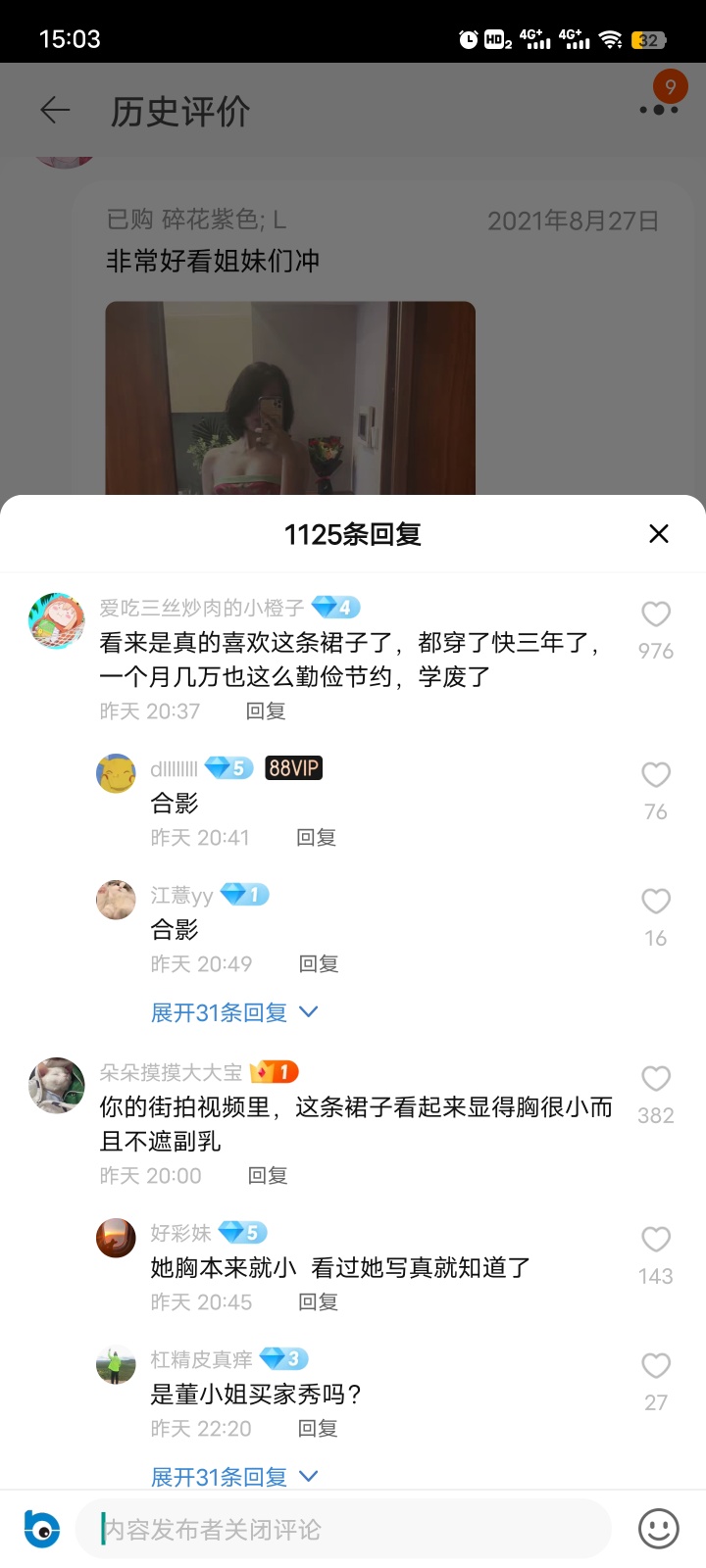The width and height of the screenshot is (706, 1568).
Task: Like 杠精皮真痒's reply
Action: tap(655, 1366)
